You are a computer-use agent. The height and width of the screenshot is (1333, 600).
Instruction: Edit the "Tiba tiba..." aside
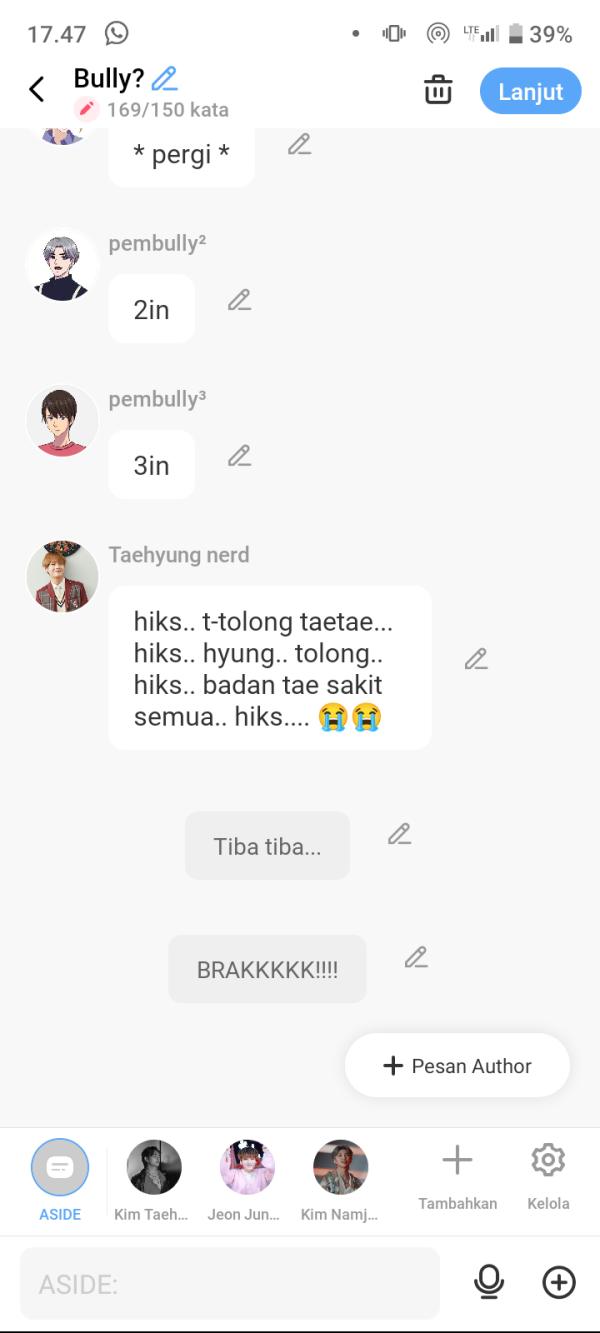[399, 834]
